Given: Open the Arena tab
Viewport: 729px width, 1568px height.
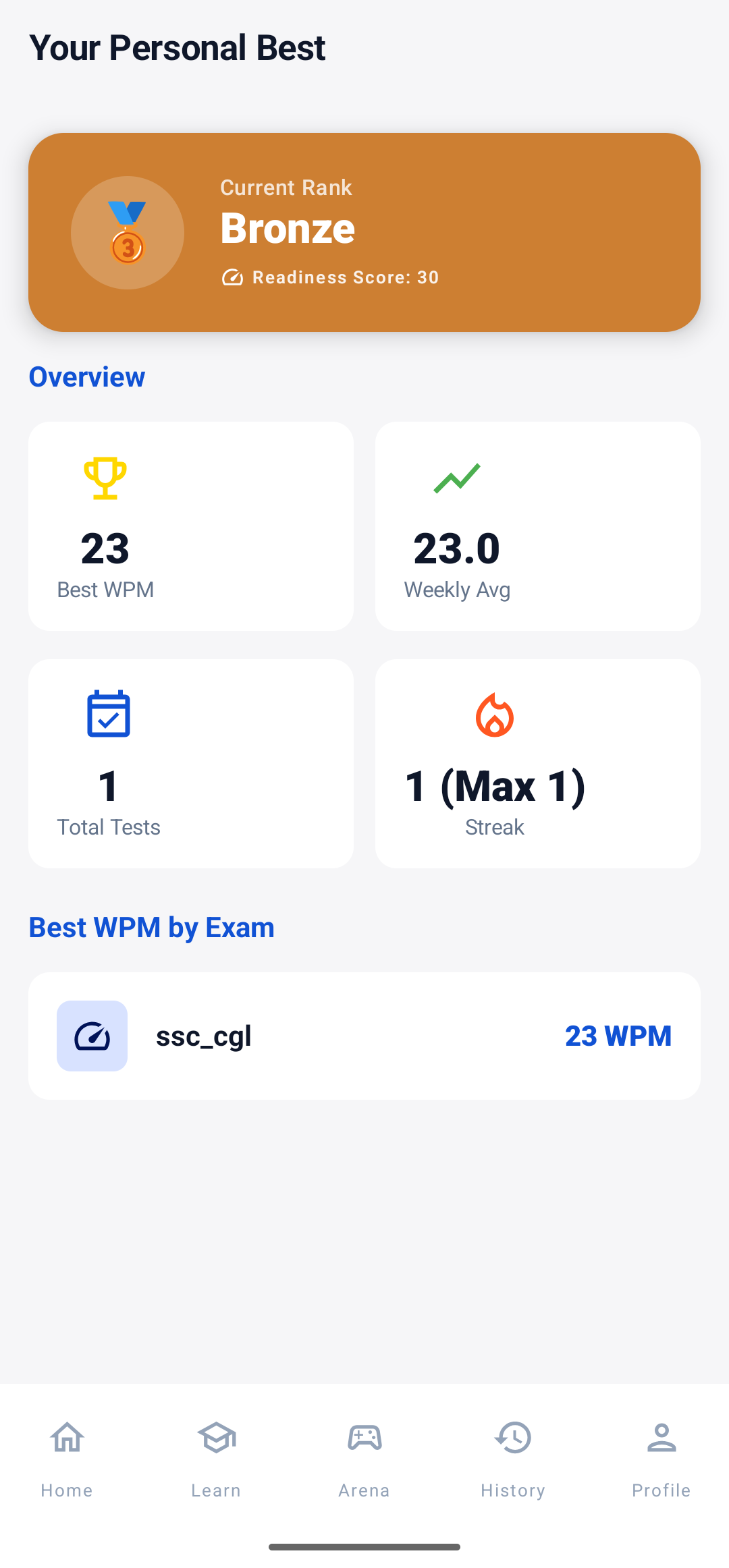Looking at the screenshot, I should click(x=364, y=1457).
